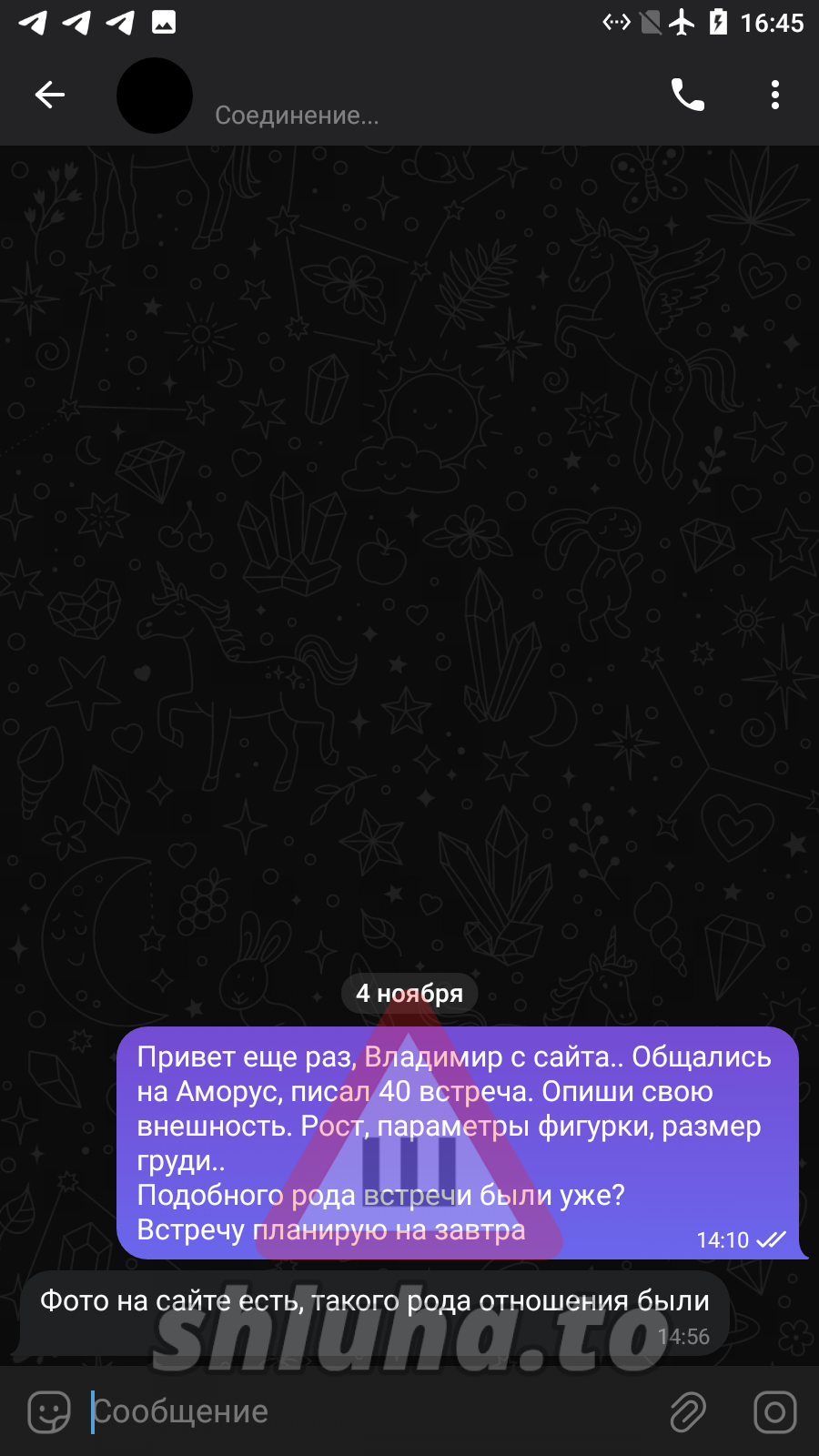The height and width of the screenshot is (1456, 819).
Task: Go back to the chat list
Action: click(50, 95)
